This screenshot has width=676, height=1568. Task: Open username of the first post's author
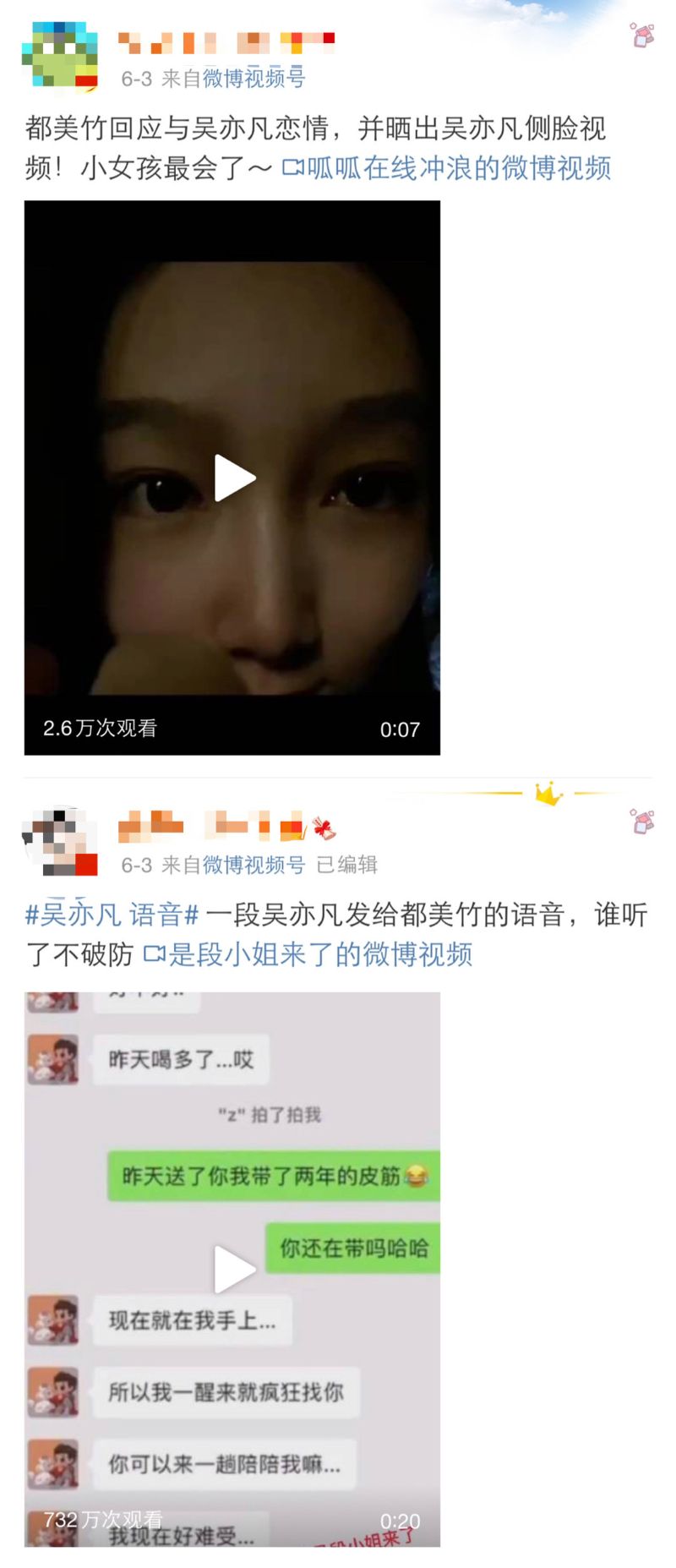(x=226, y=41)
